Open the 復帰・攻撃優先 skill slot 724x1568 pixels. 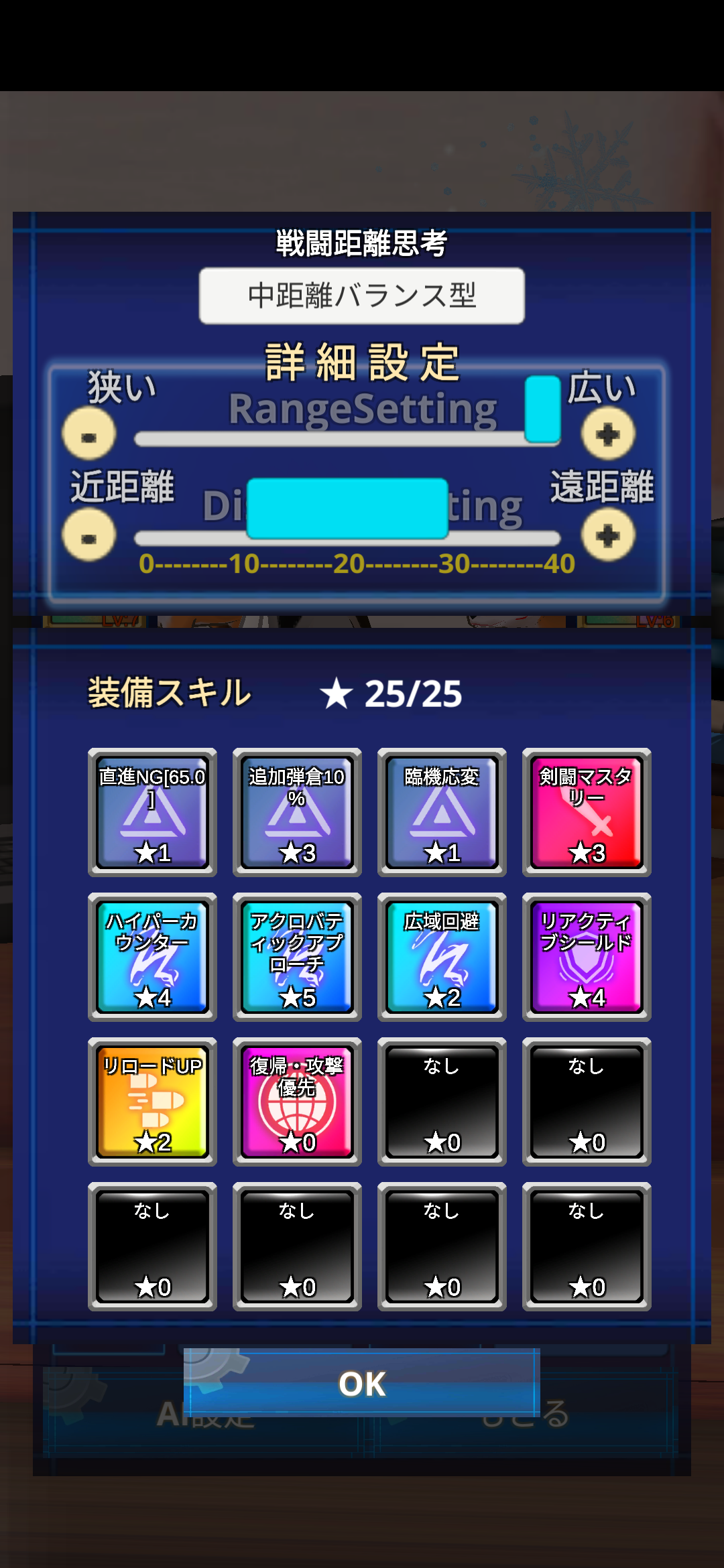[297, 1102]
